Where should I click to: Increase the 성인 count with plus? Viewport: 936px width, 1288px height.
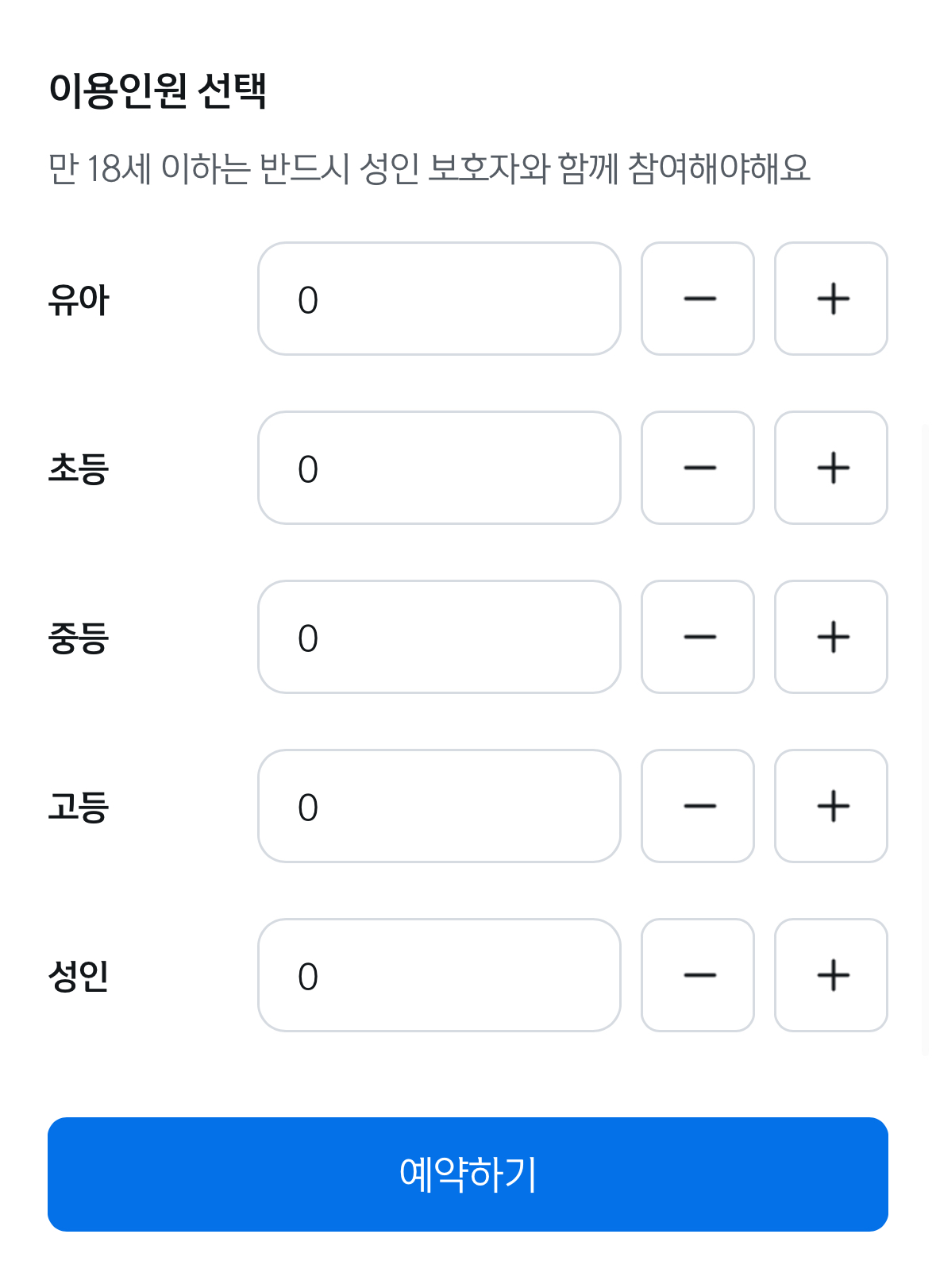[831, 975]
